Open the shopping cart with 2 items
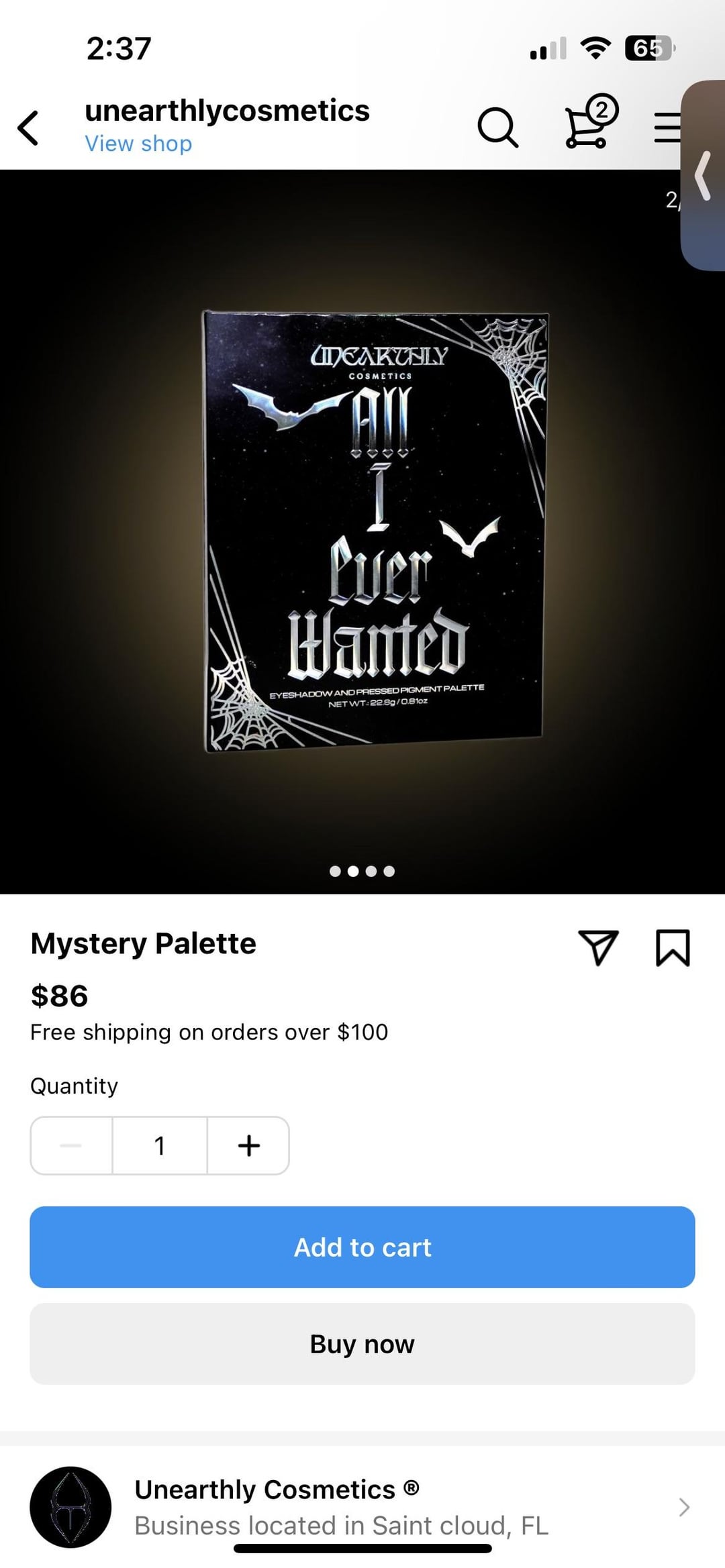This screenshot has height=1568, width=725. tap(589, 123)
